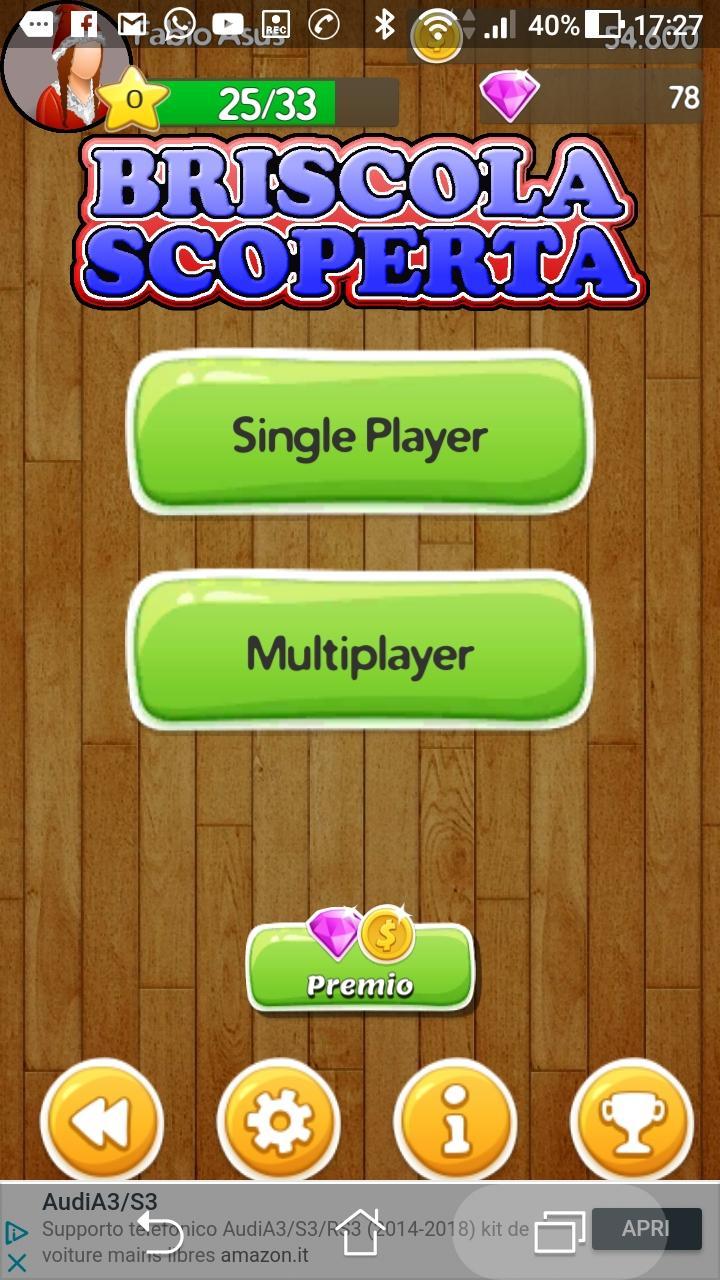Open the Multiplayer mode
This screenshot has width=720, height=1280.
click(x=360, y=652)
